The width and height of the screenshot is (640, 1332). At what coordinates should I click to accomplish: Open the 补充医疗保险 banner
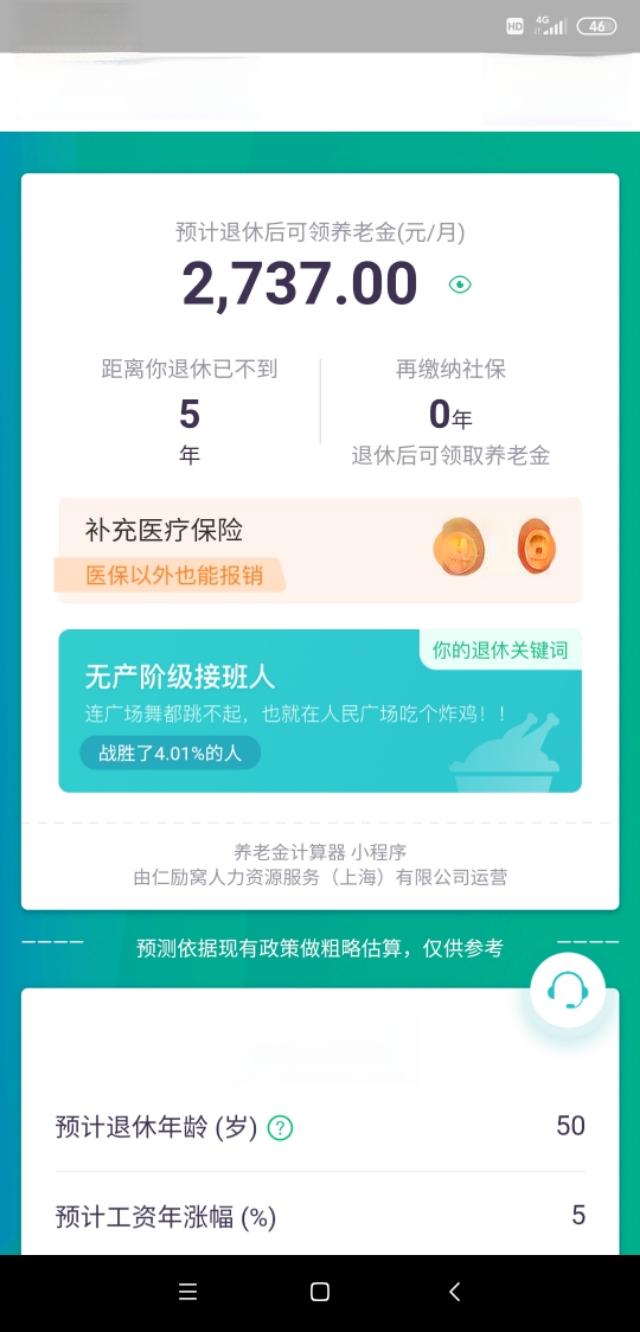[x=319, y=550]
